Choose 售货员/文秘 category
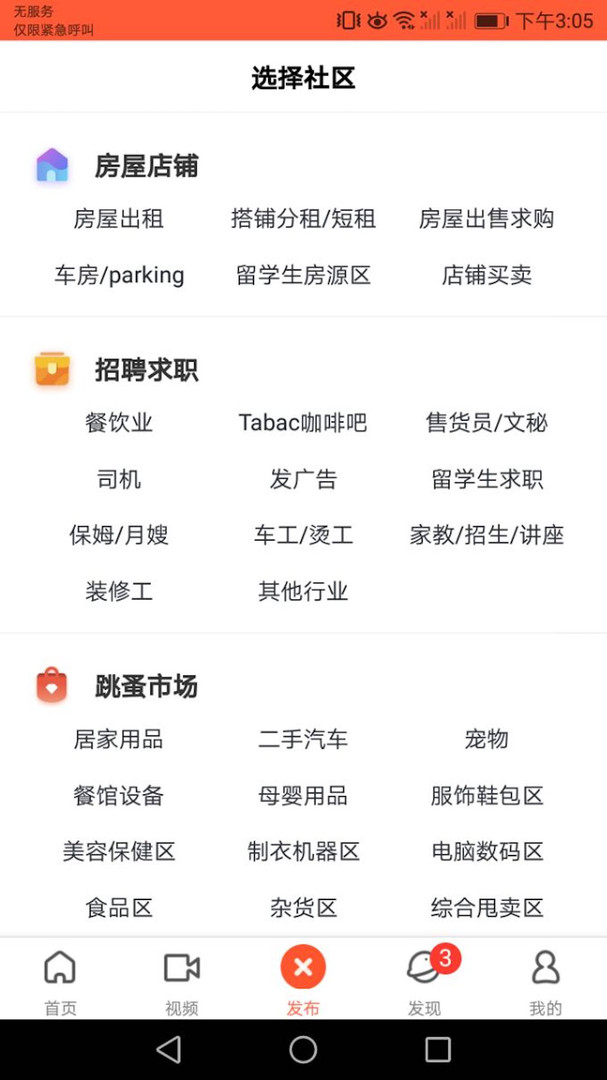Viewport: 607px width, 1080px height. tap(486, 423)
